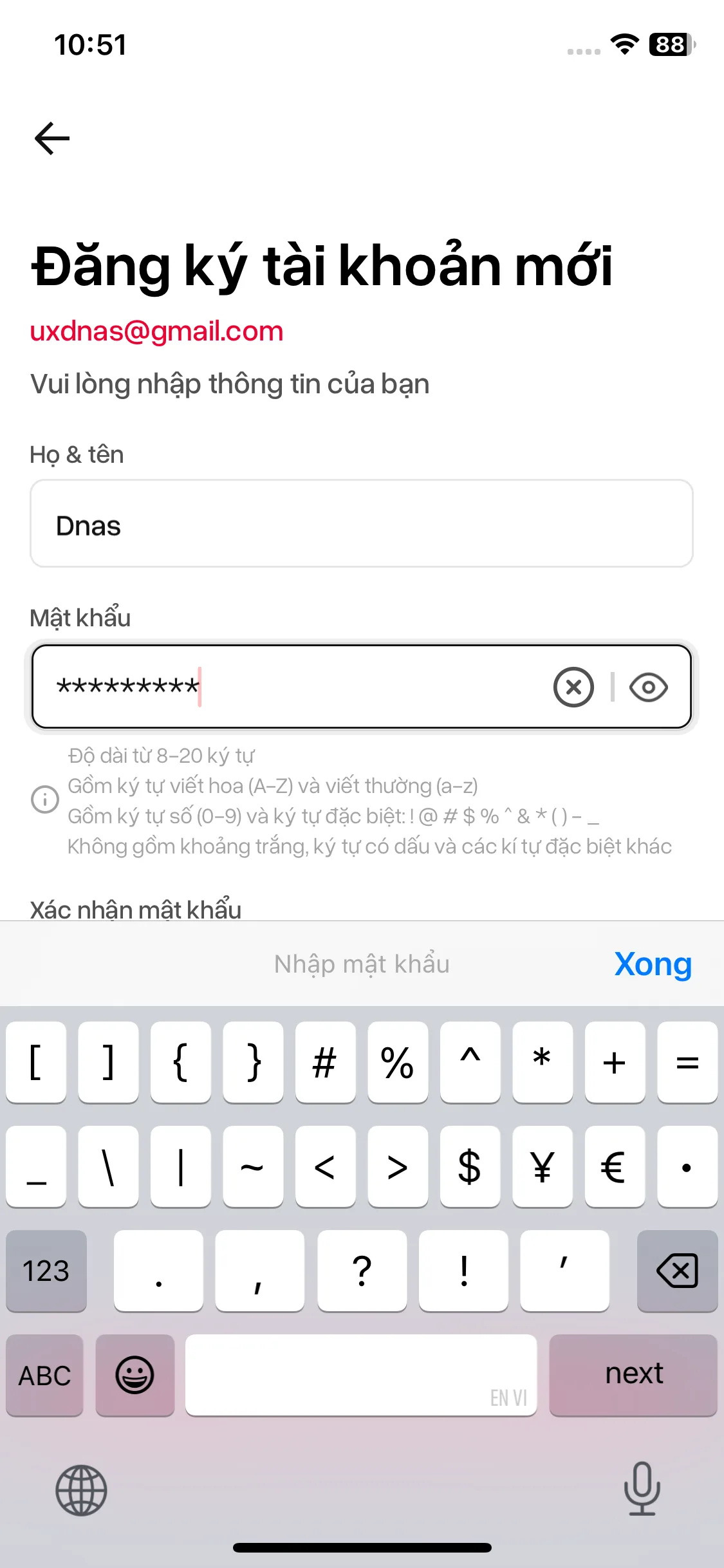
Task: Switch keyboard to 123 numbers
Action: pos(46,1271)
